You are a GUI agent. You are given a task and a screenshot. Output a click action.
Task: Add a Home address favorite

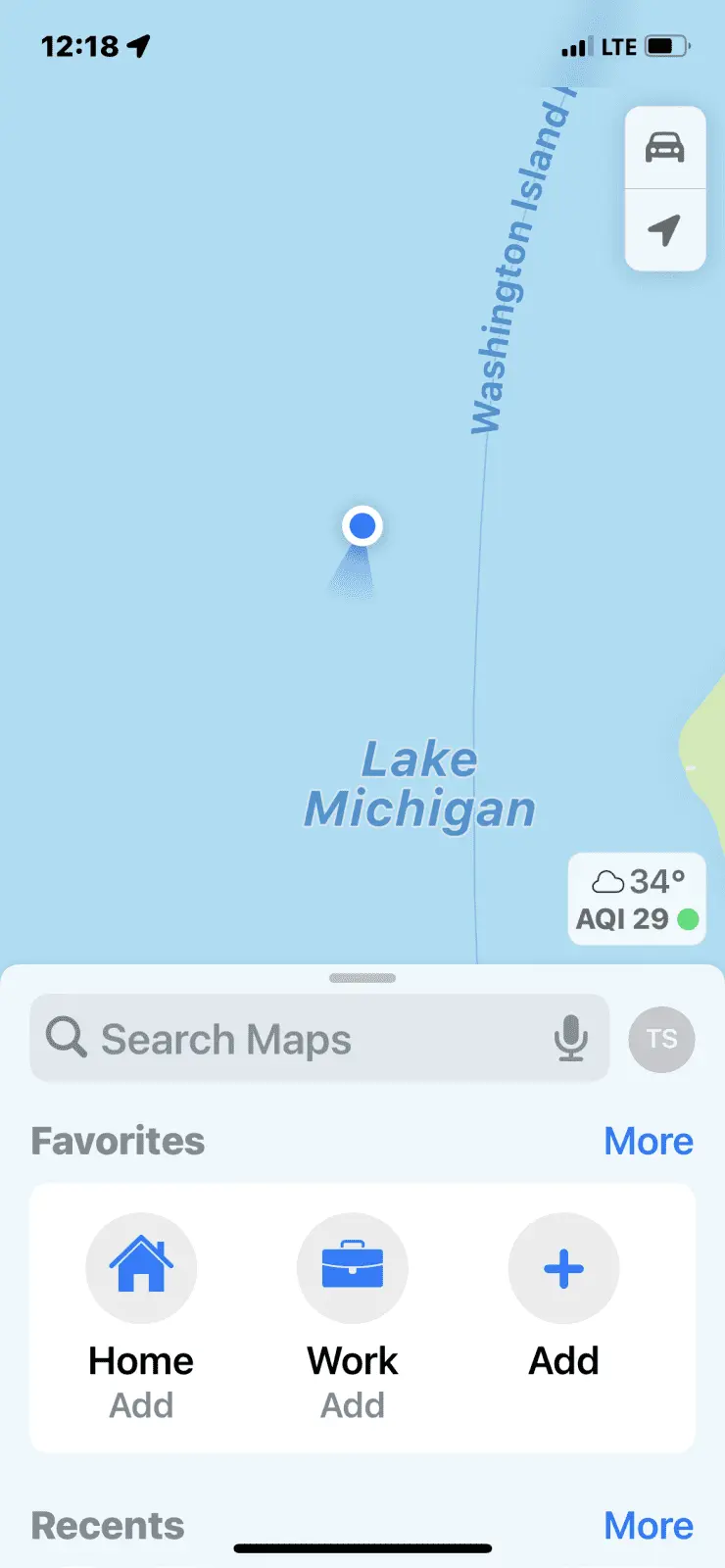click(x=141, y=1269)
